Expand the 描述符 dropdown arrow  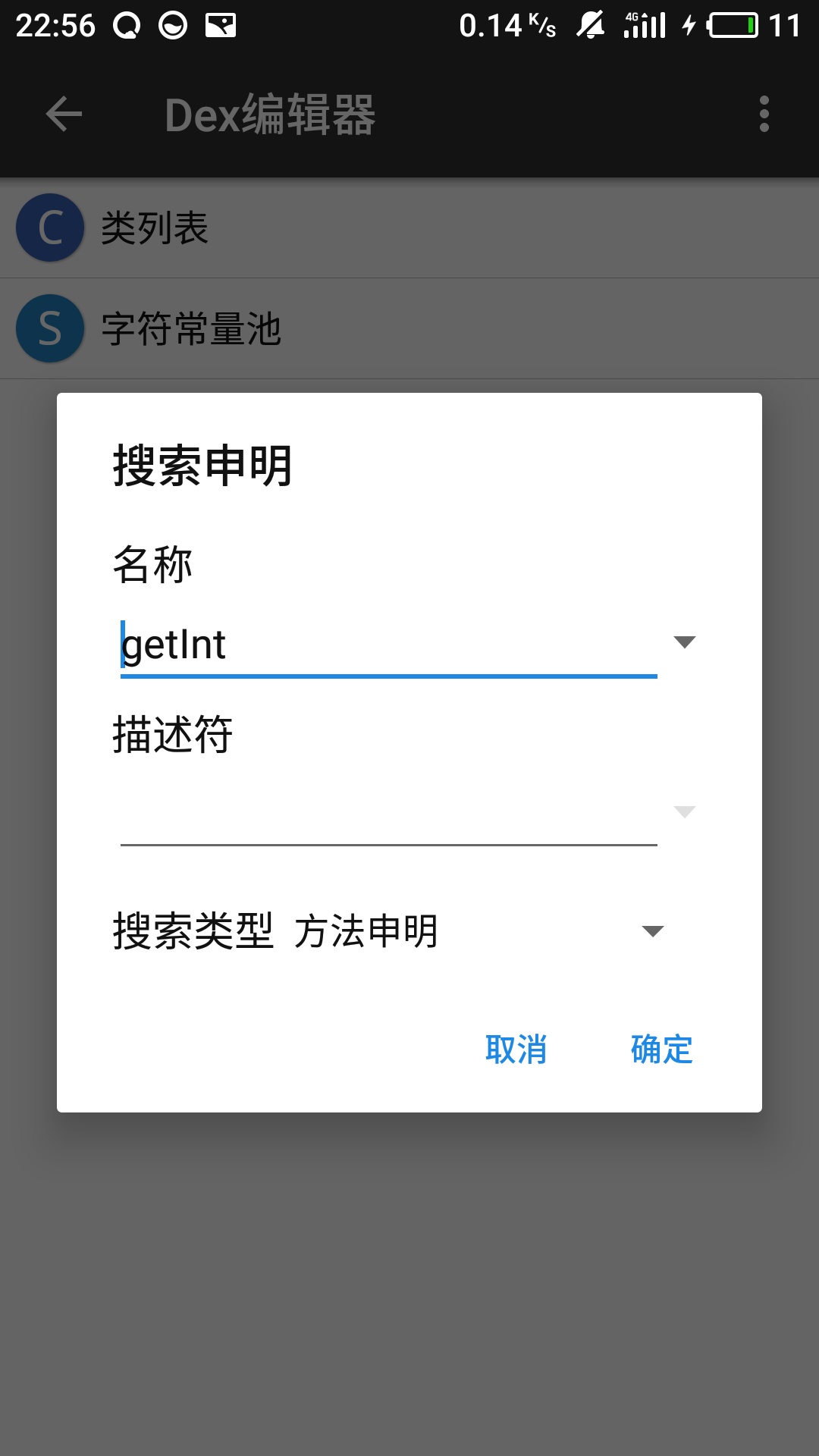(x=684, y=812)
